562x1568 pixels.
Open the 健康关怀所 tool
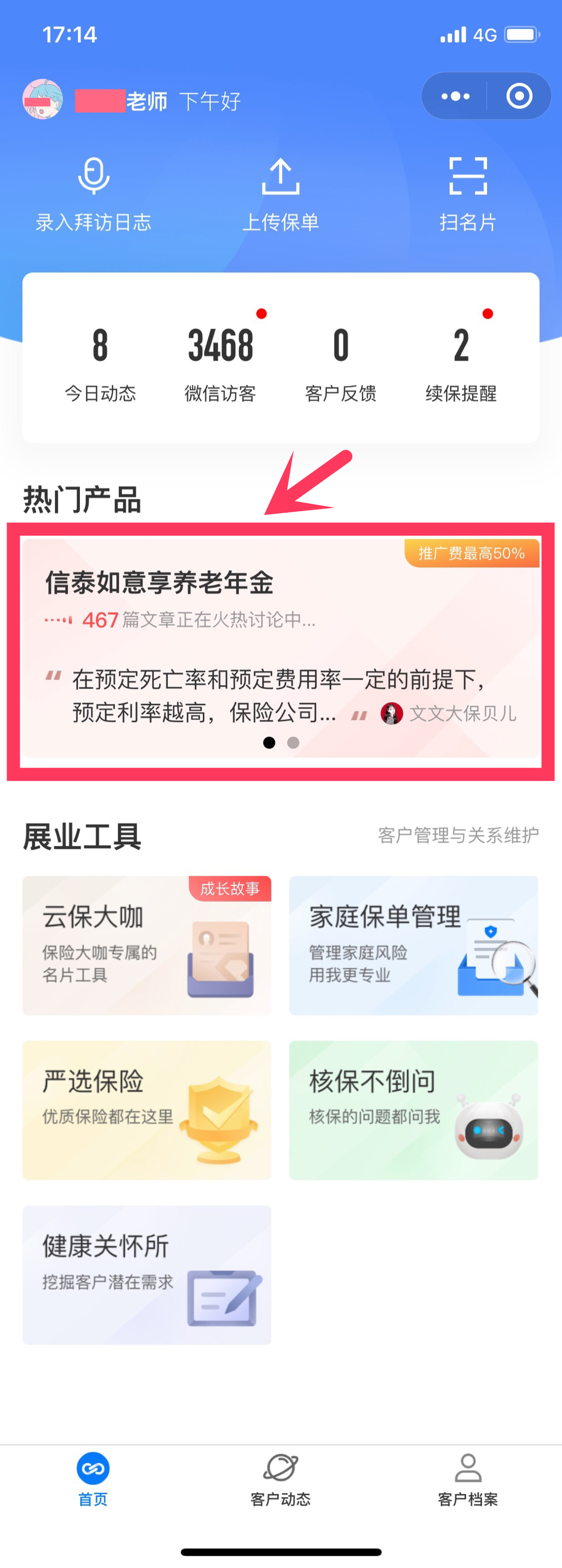click(147, 1274)
